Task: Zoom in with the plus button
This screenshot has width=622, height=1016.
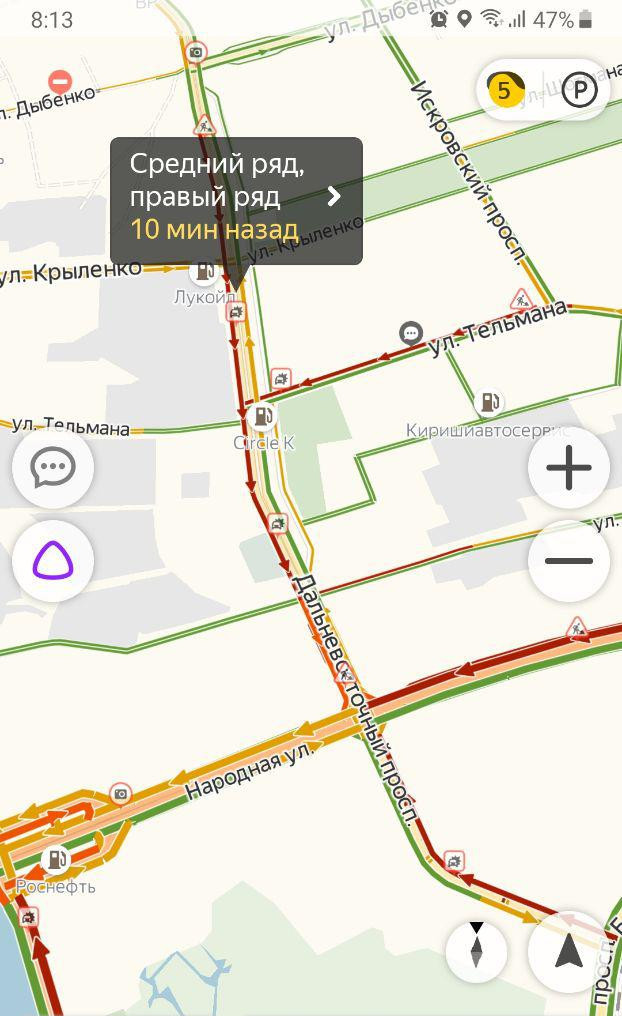Action: click(569, 467)
